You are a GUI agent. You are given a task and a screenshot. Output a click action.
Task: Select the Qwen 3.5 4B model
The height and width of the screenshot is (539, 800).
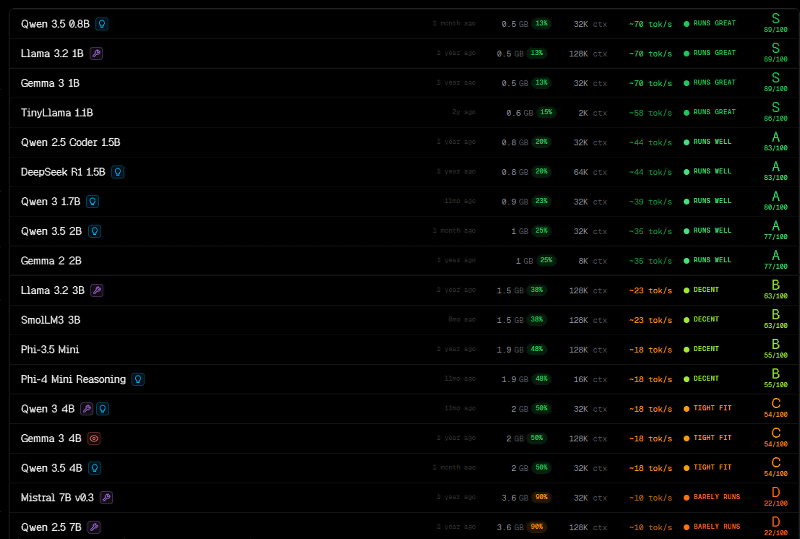(52, 468)
